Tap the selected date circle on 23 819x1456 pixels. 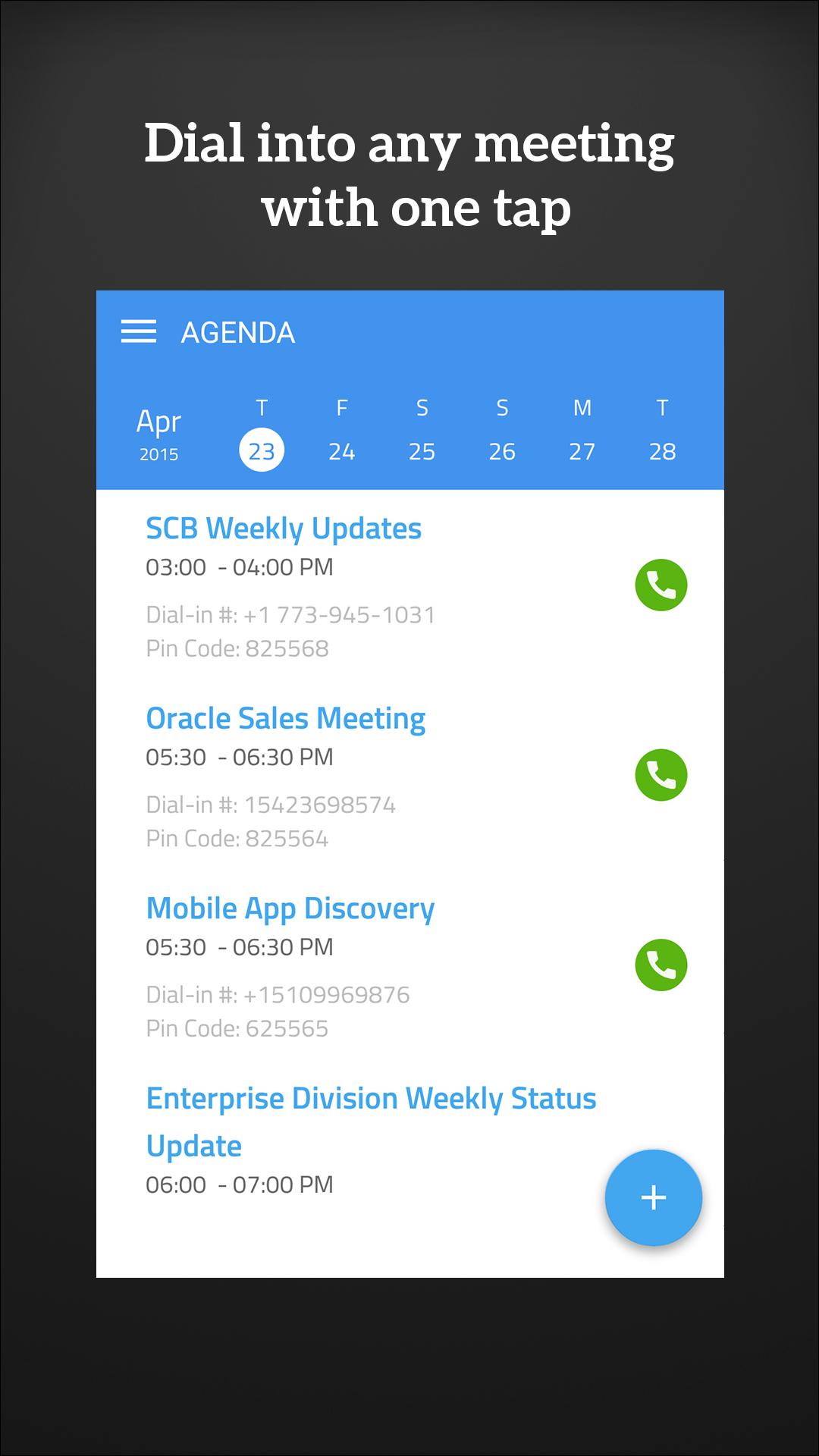(x=262, y=450)
